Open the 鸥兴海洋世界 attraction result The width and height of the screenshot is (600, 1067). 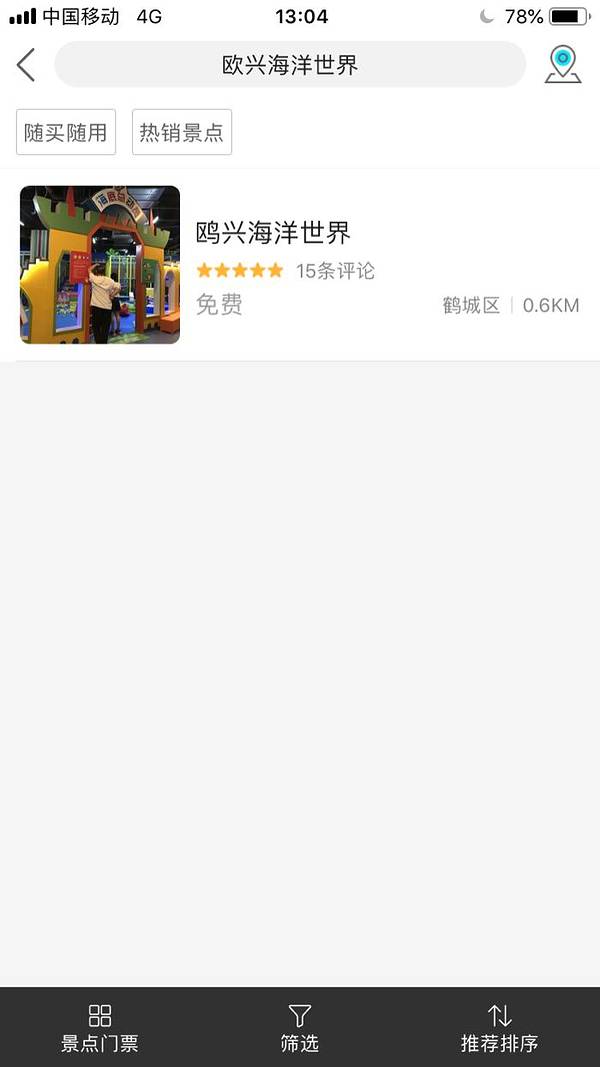click(300, 265)
